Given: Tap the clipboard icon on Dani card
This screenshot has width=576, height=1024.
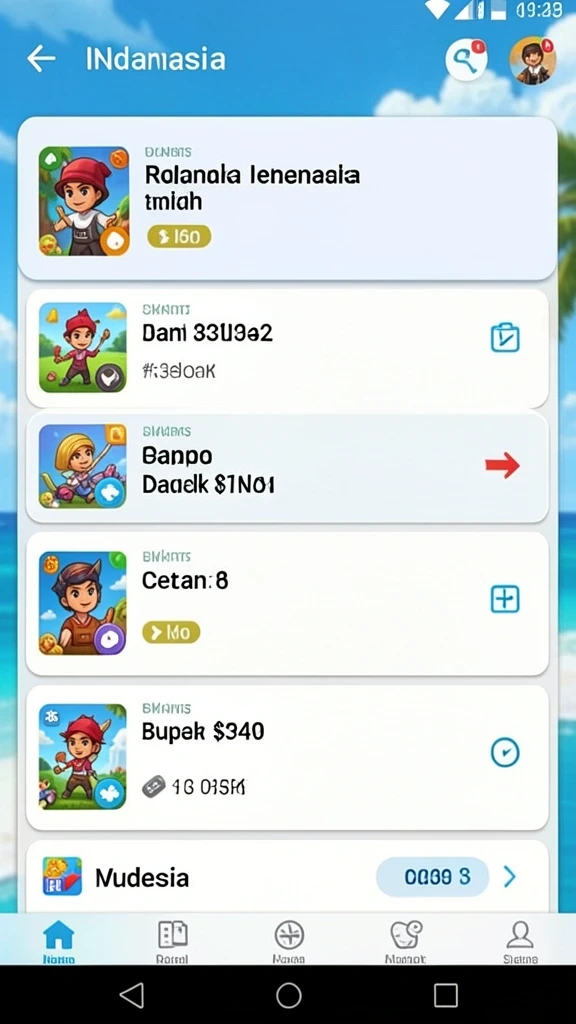Looking at the screenshot, I should (505, 338).
